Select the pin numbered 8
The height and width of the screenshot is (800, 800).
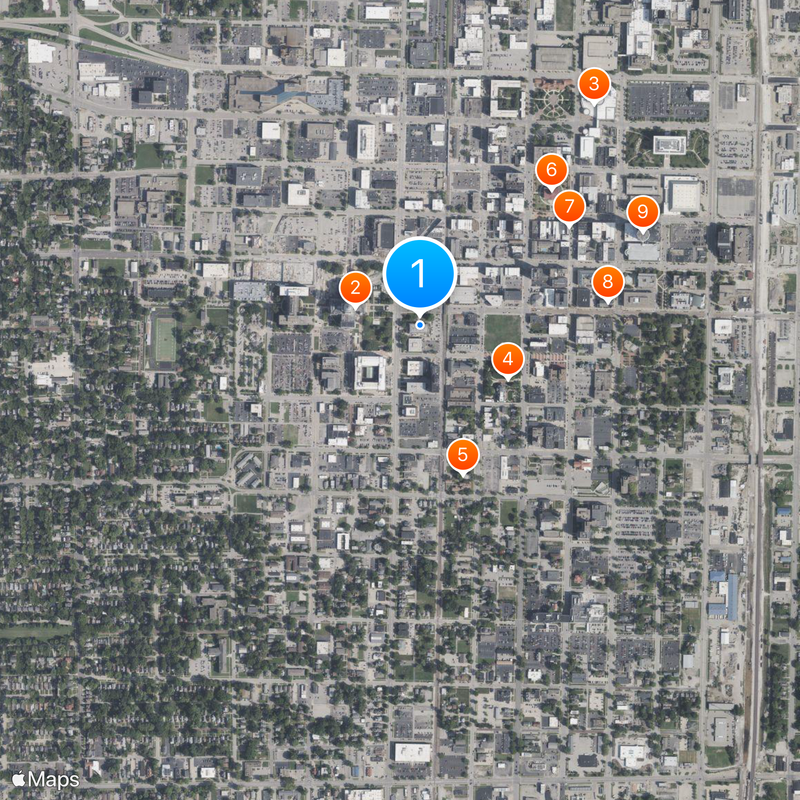pyautogui.click(x=608, y=282)
